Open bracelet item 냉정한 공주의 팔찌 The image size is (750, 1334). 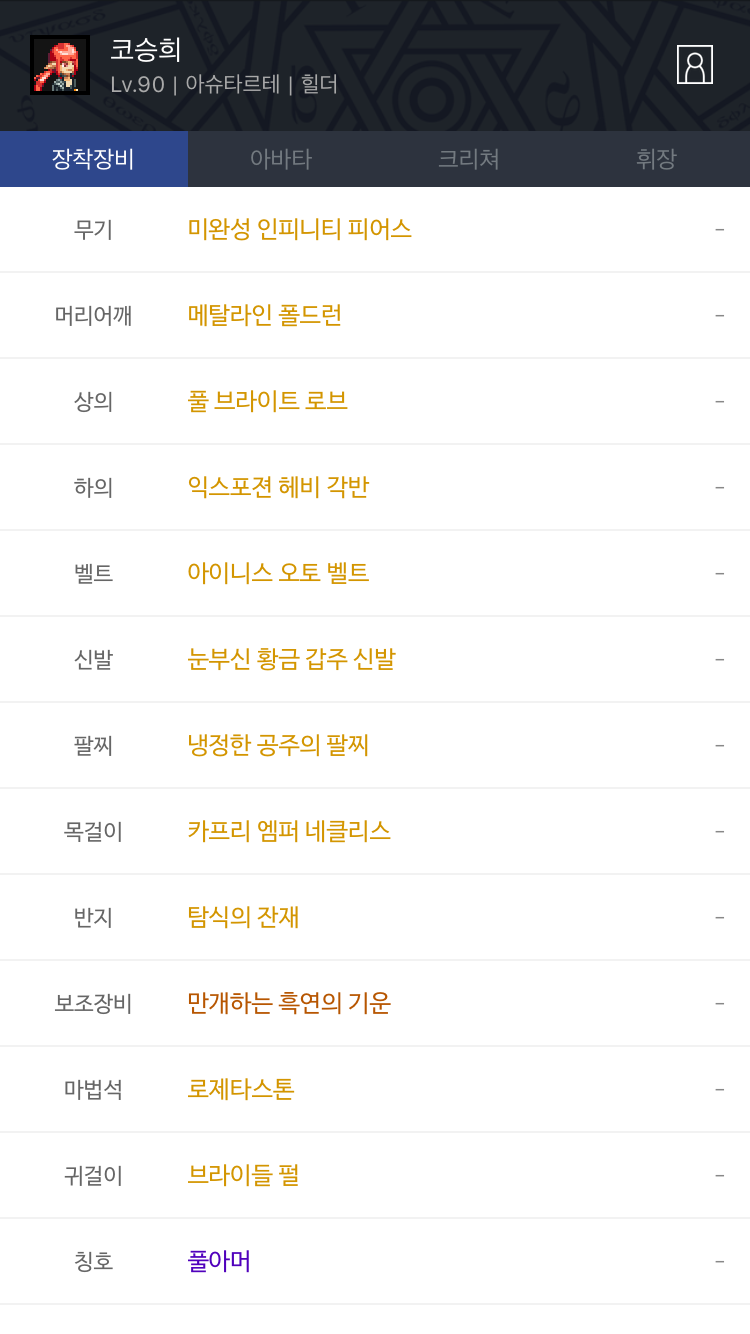(278, 745)
